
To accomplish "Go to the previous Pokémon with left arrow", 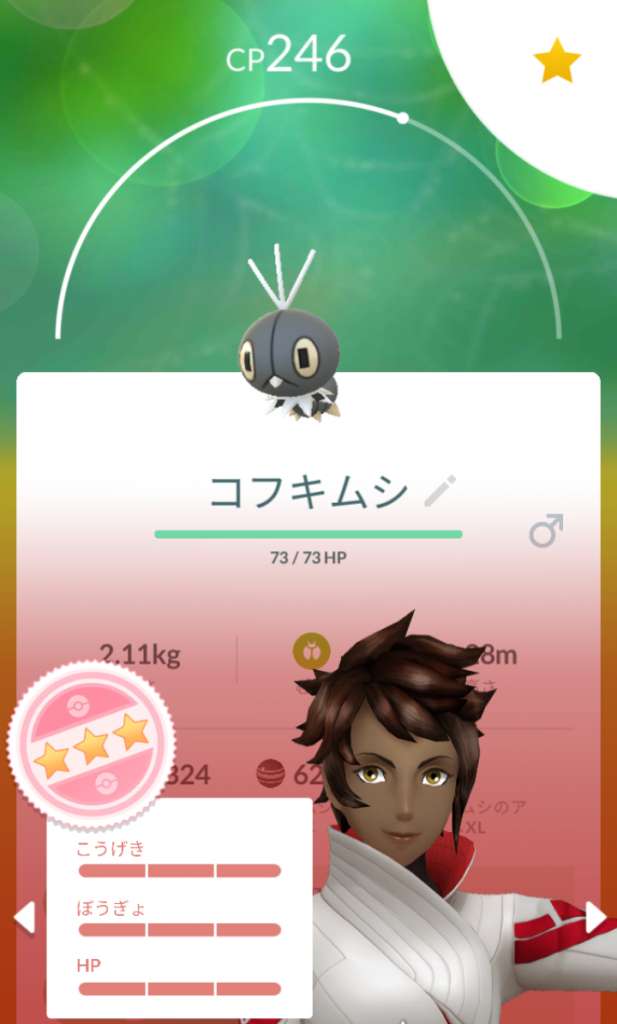I will (24, 916).
